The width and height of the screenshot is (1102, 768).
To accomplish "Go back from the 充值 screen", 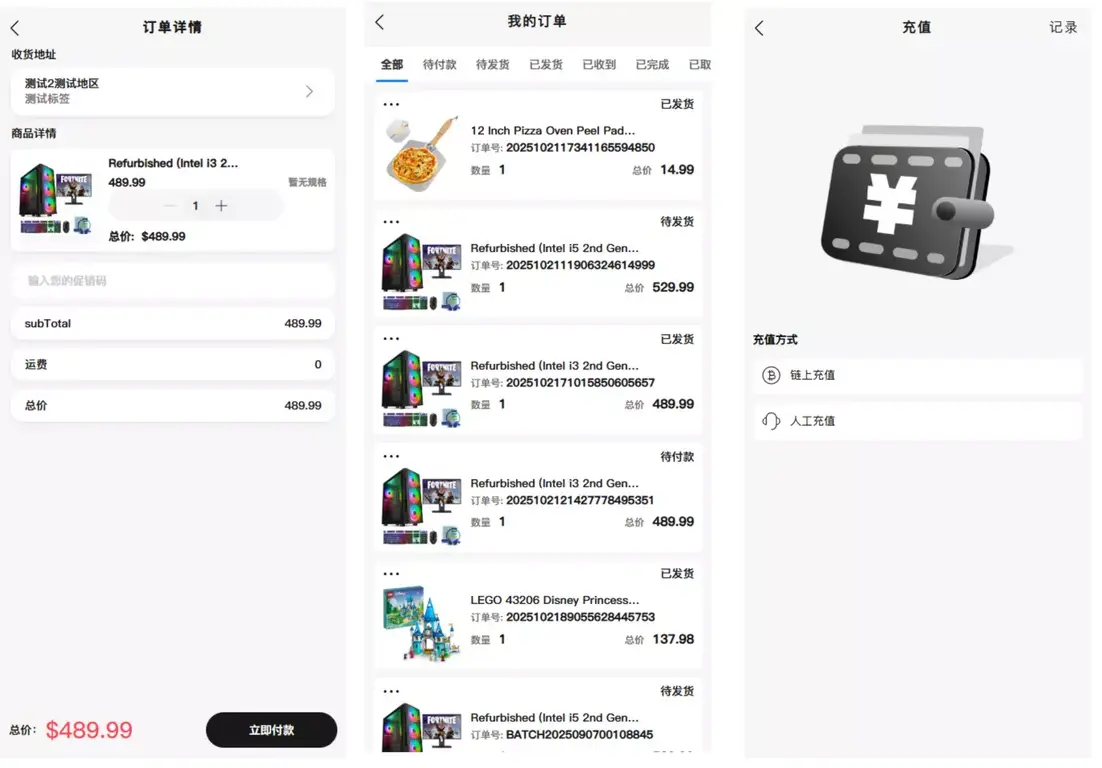I will tap(759, 28).
